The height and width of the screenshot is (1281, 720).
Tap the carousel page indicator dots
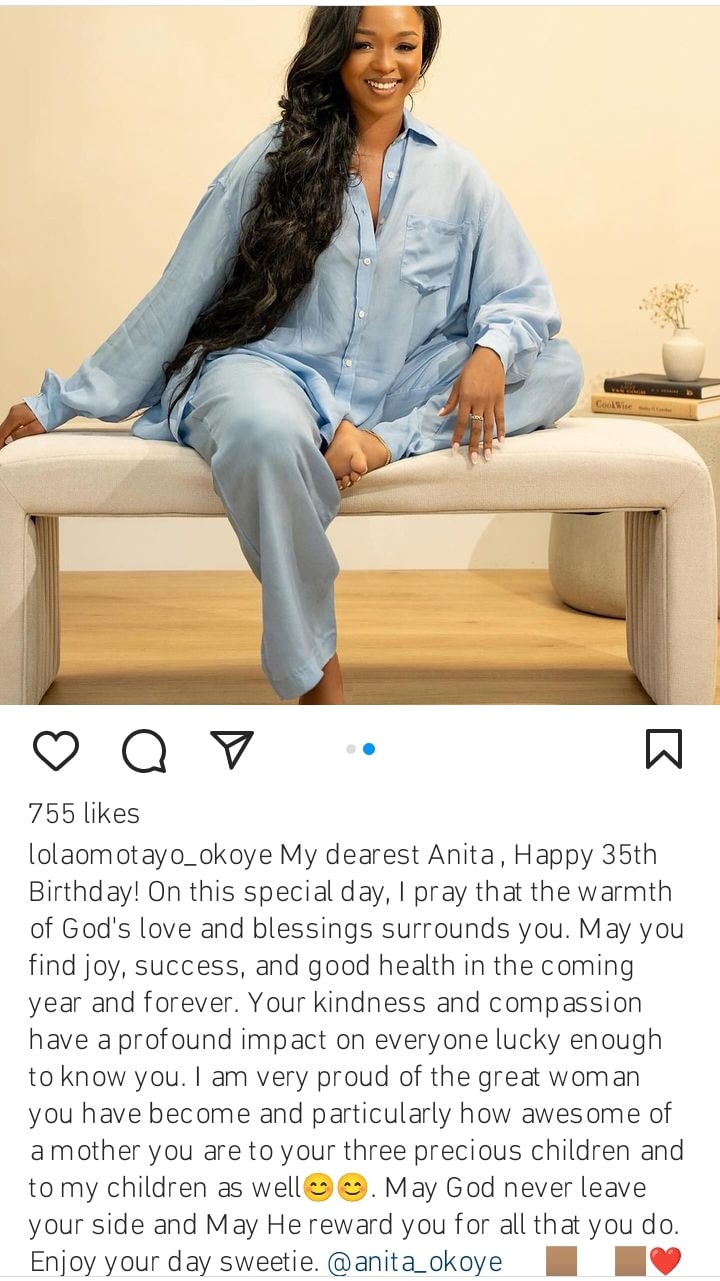pyautogui.click(x=360, y=748)
